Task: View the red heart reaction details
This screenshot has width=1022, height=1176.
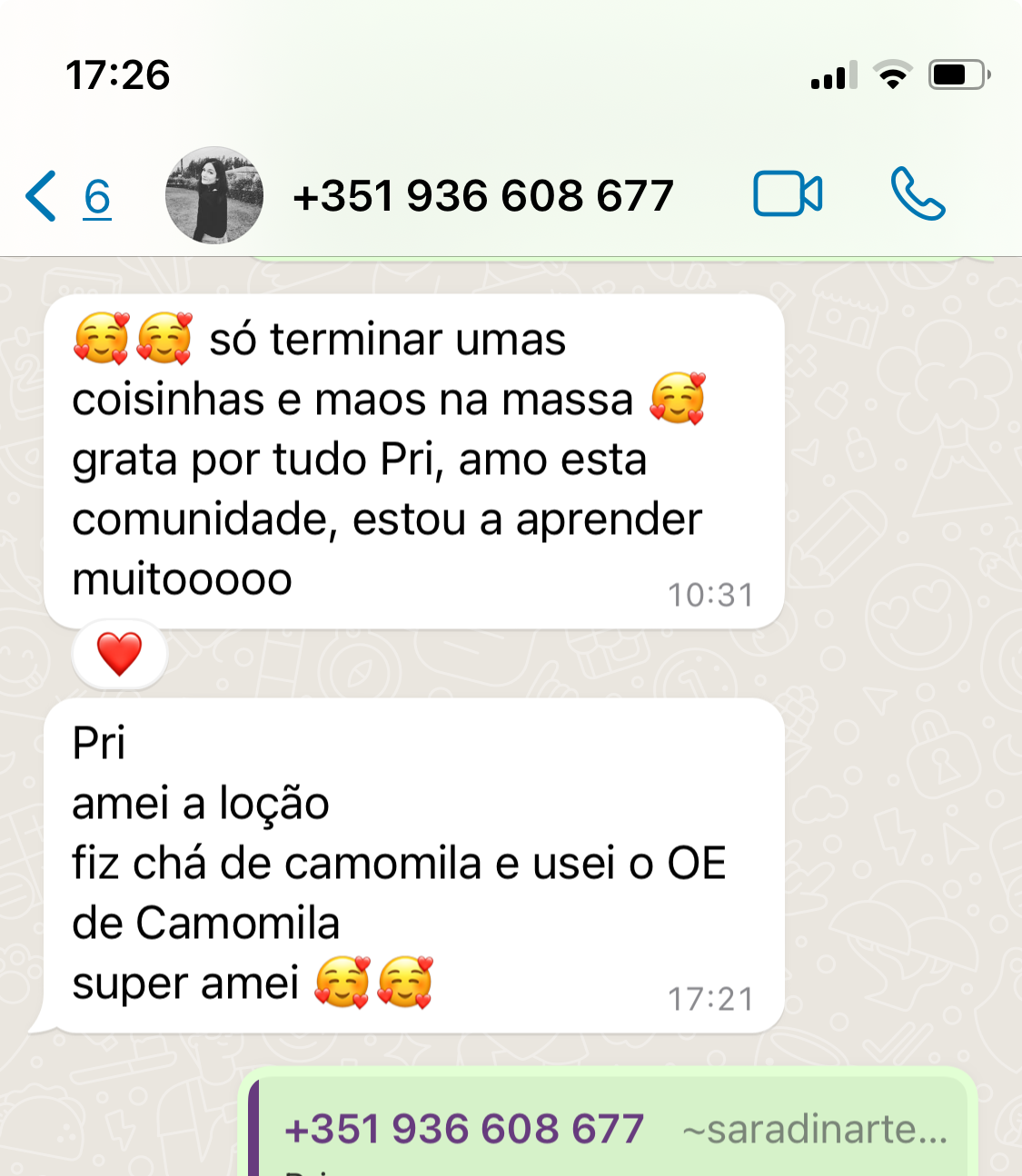Action: click(x=119, y=654)
